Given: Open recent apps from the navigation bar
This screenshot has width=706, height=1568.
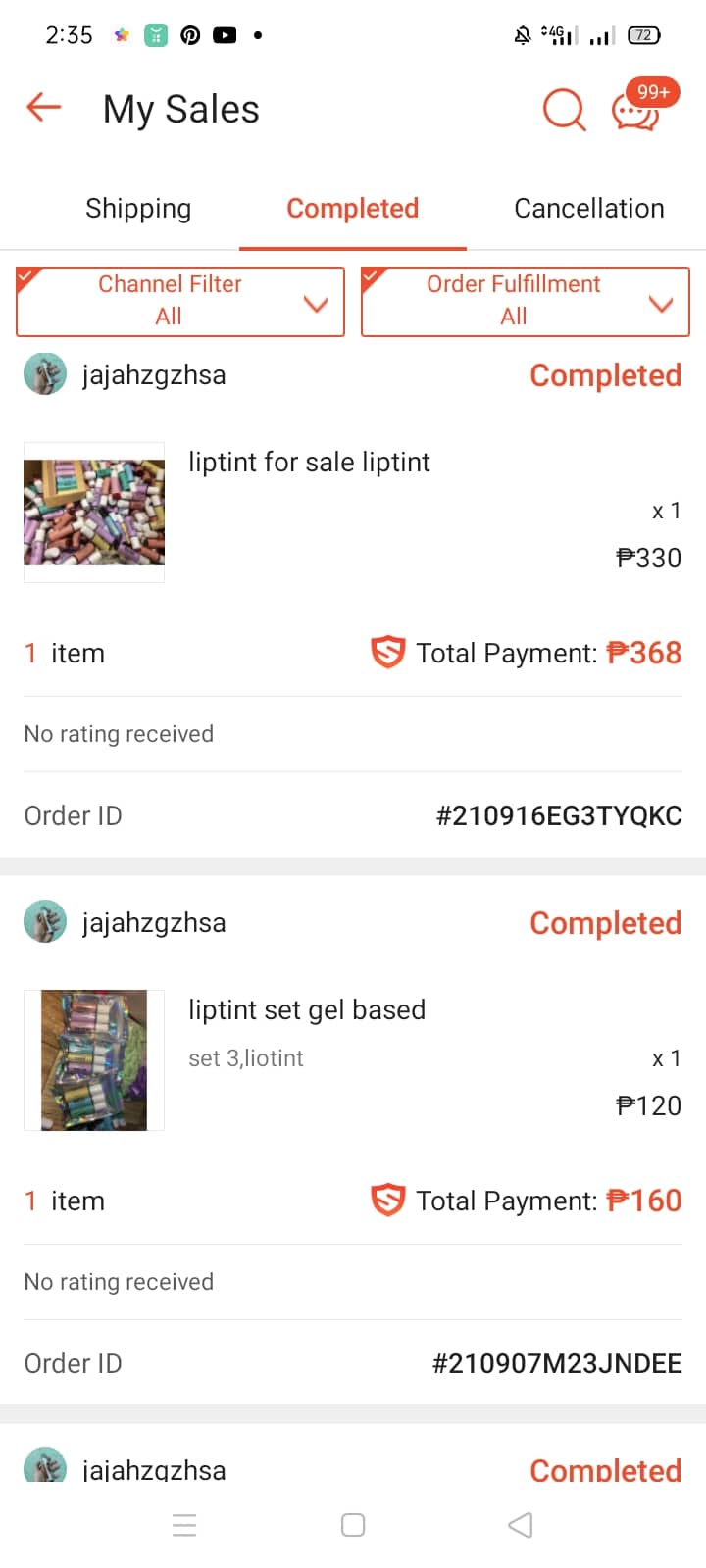Looking at the screenshot, I should tap(184, 1525).
